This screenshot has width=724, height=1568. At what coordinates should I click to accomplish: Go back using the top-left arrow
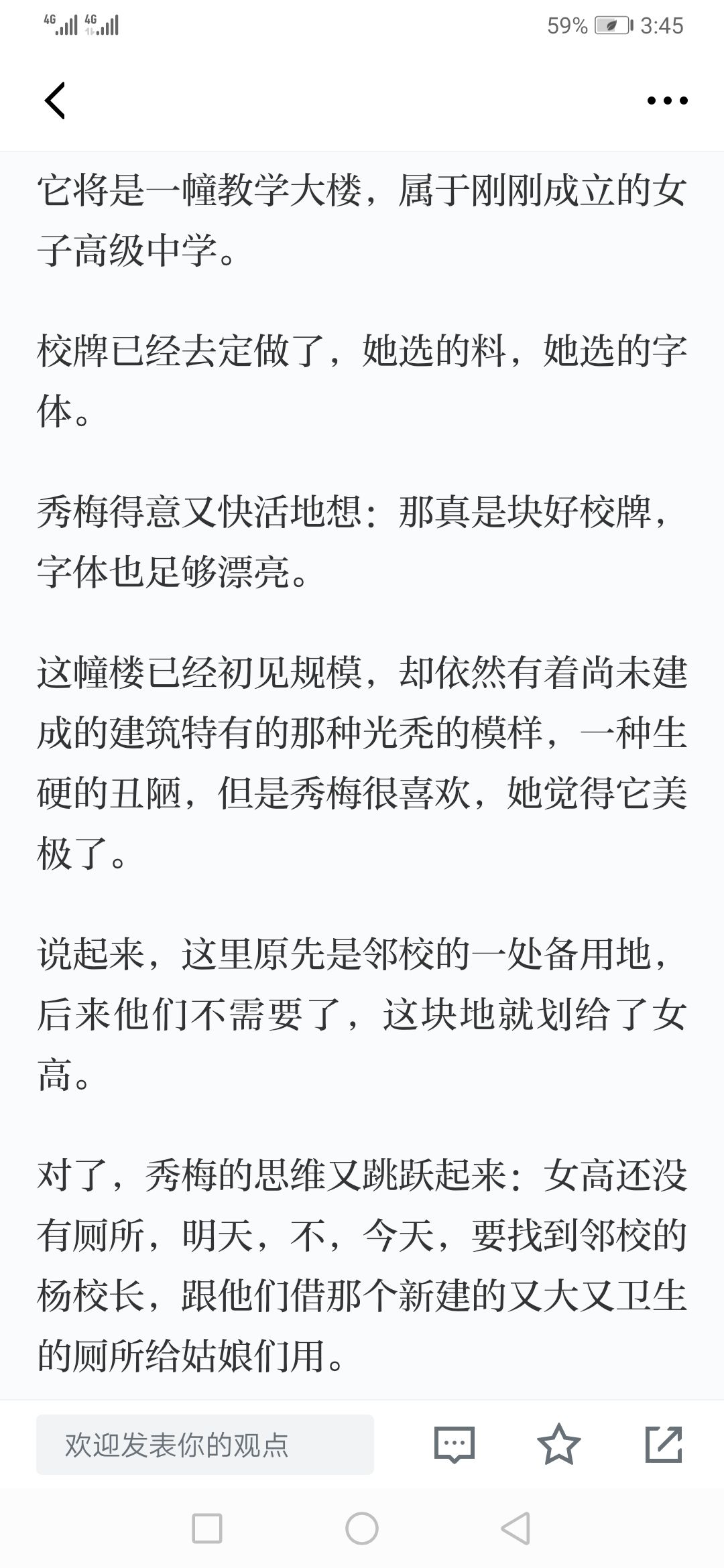click(x=55, y=101)
